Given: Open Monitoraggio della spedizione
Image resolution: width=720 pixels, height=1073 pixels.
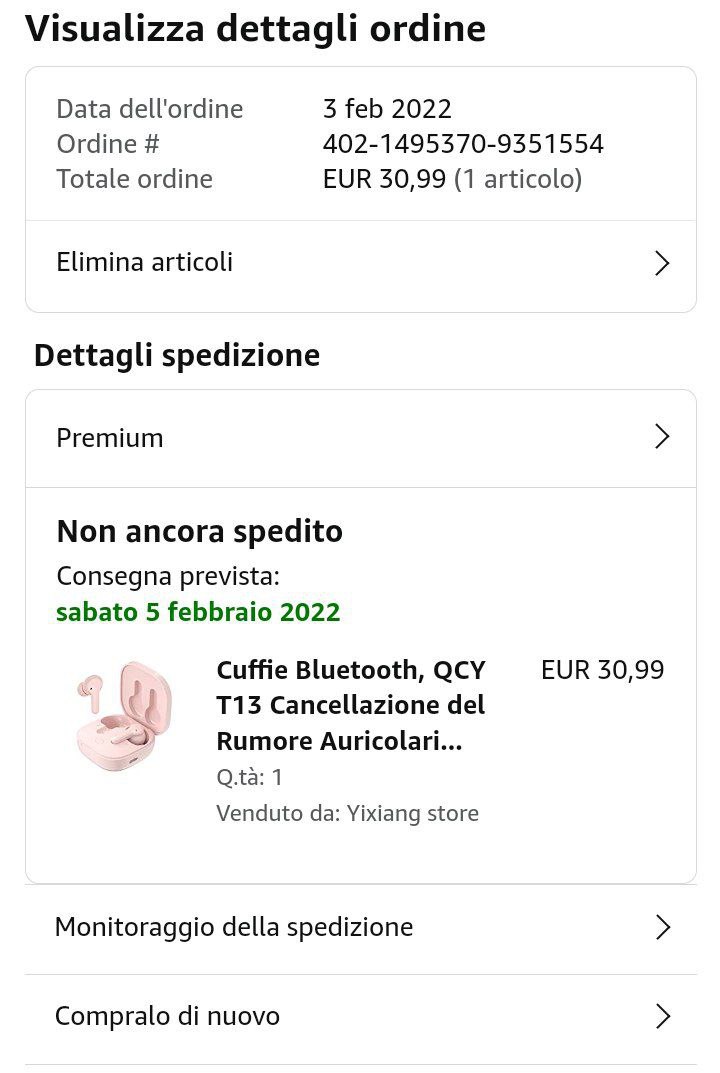Looking at the screenshot, I should [x=360, y=927].
